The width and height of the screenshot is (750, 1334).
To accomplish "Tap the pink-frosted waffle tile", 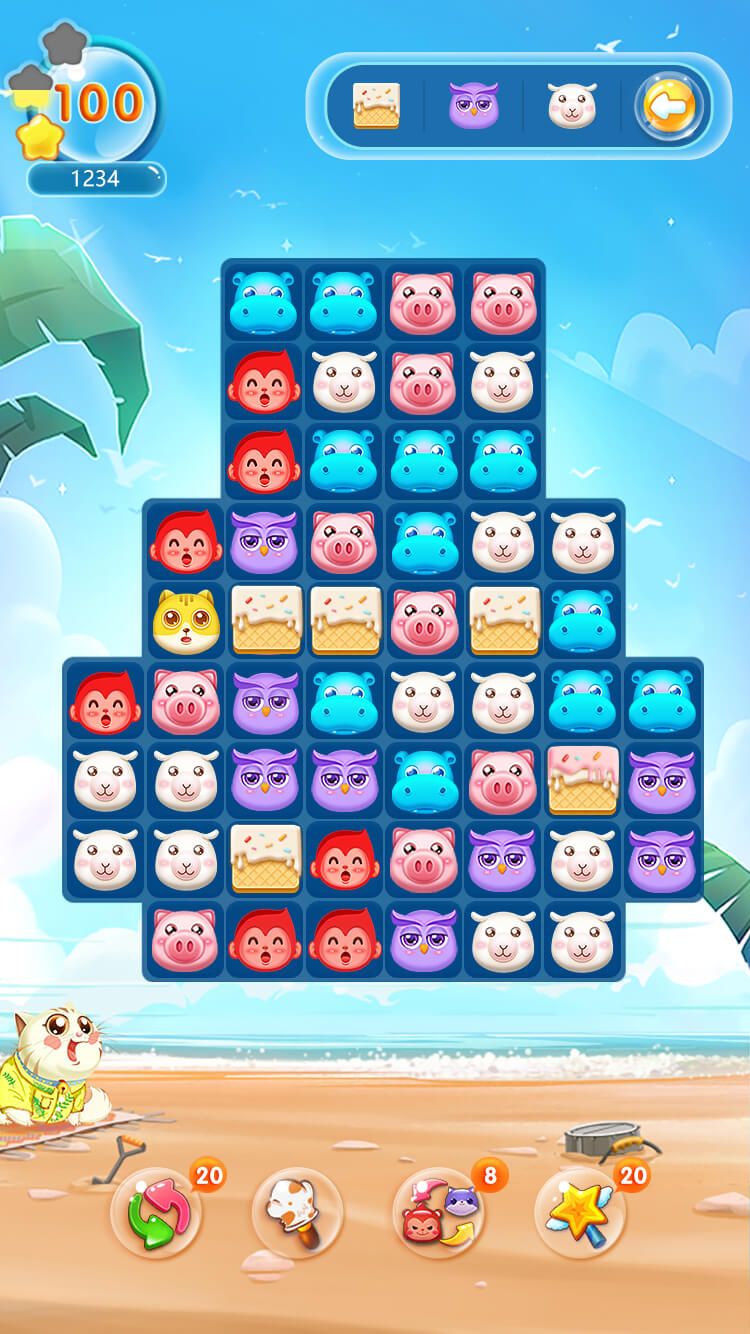I will point(584,778).
